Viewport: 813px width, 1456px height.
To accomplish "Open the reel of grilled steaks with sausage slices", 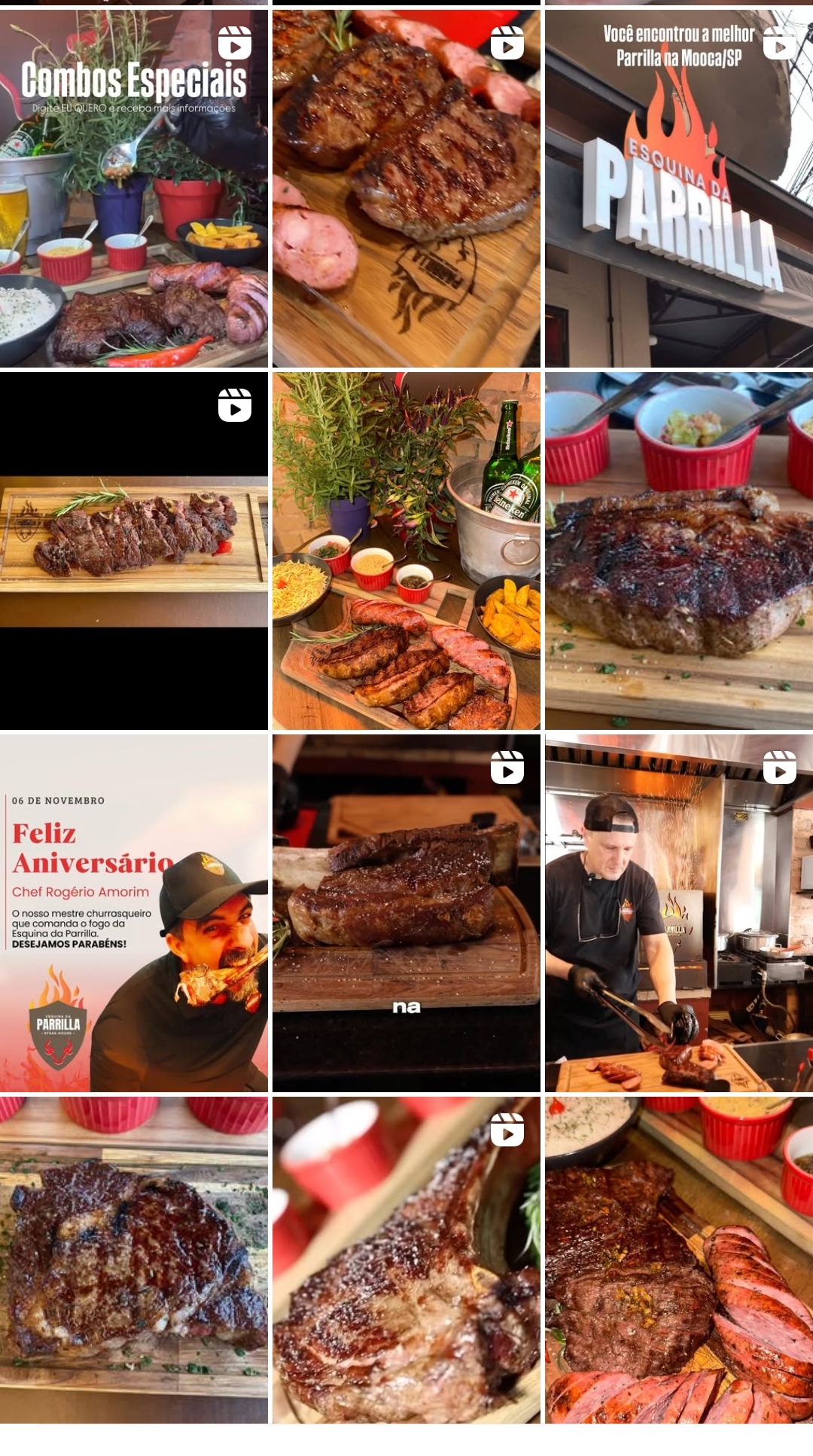I will (x=406, y=188).
